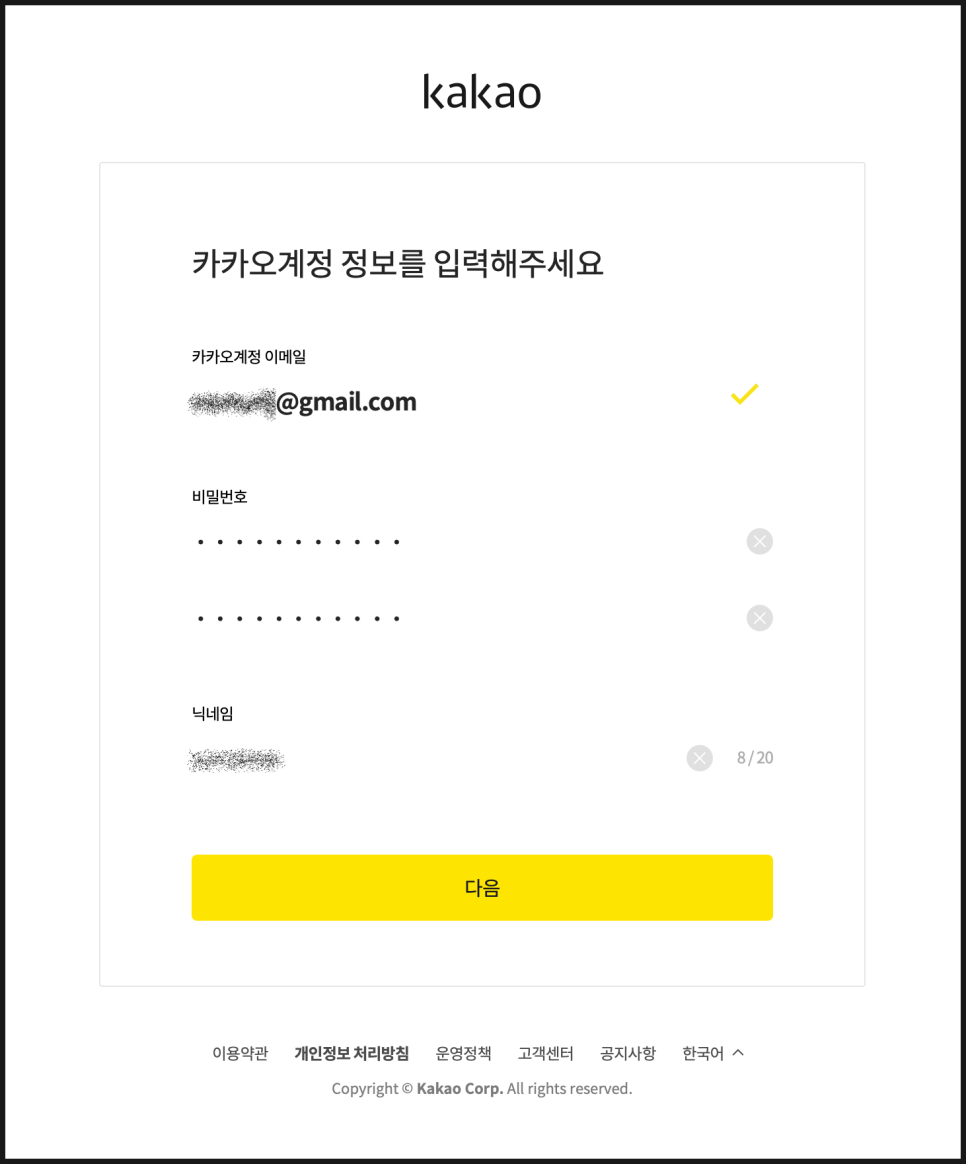Visit the 고객센터 page

point(546,1052)
